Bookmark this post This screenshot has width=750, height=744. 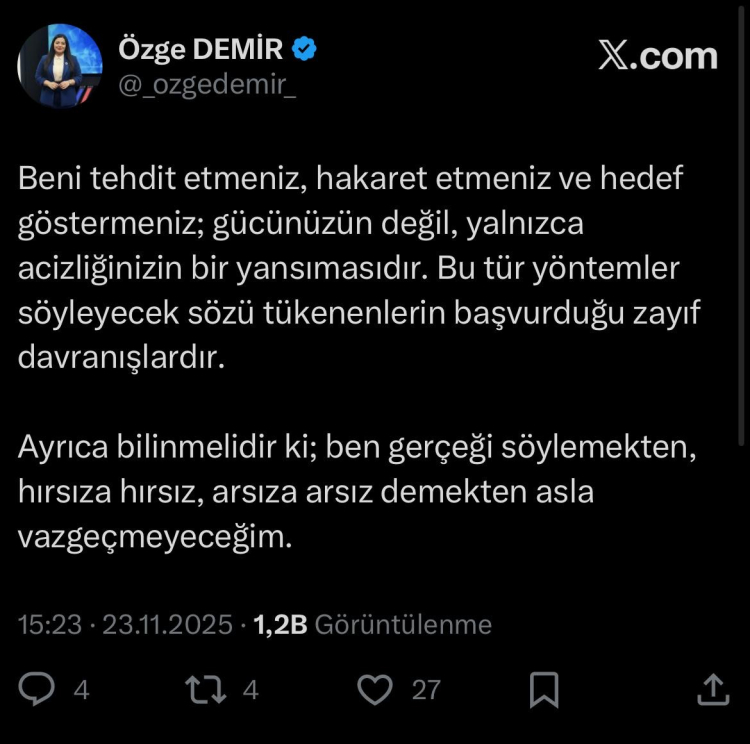click(x=544, y=689)
